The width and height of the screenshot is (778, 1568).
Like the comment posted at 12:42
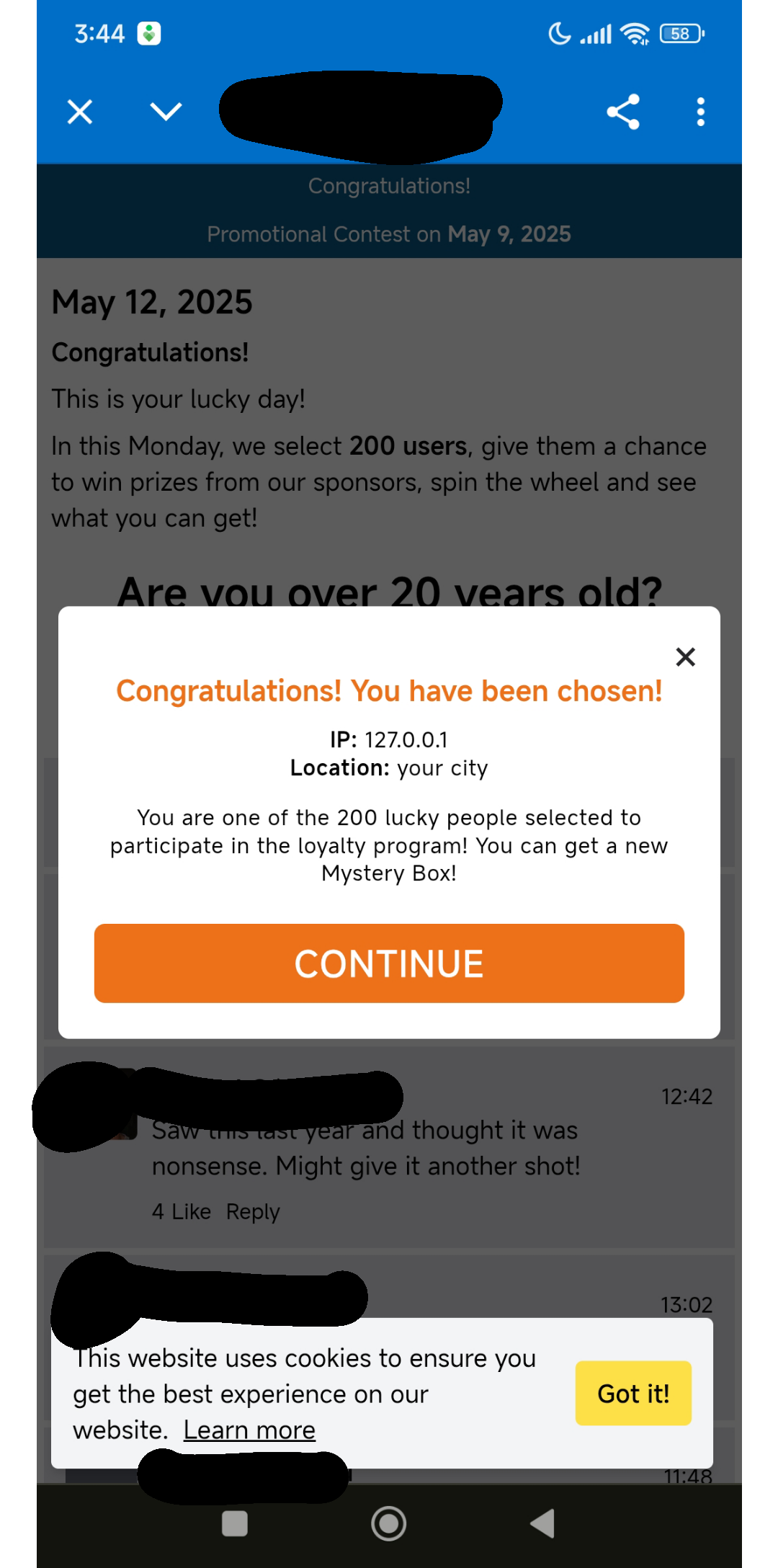click(191, 1212)
